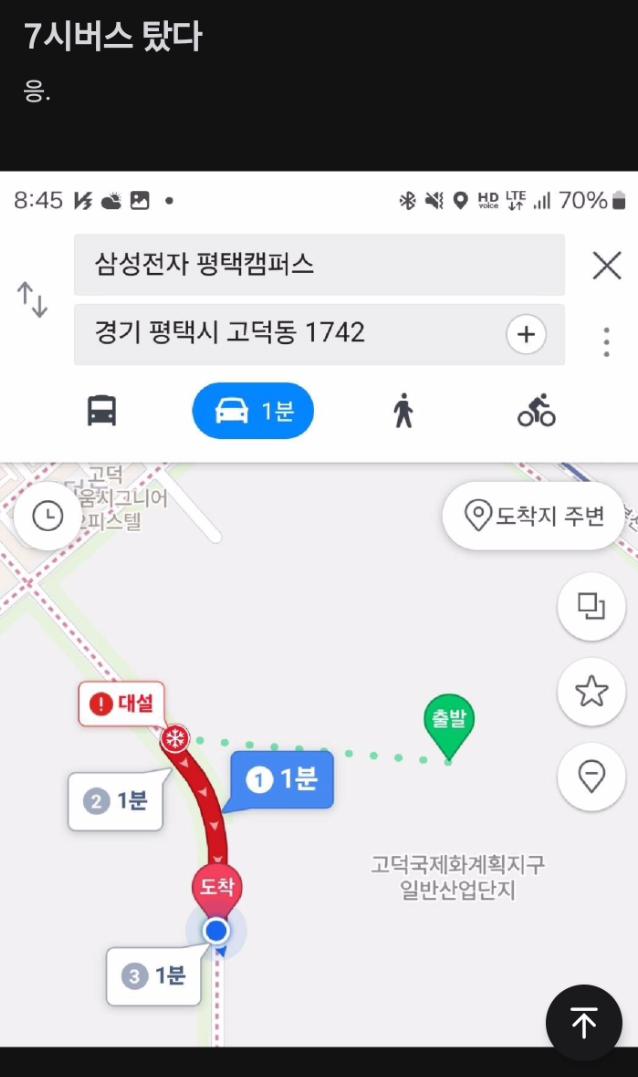Screen dimensions: 638x1077
Task: Select route option 2 labeled 1분
Action: coord(117,801)
